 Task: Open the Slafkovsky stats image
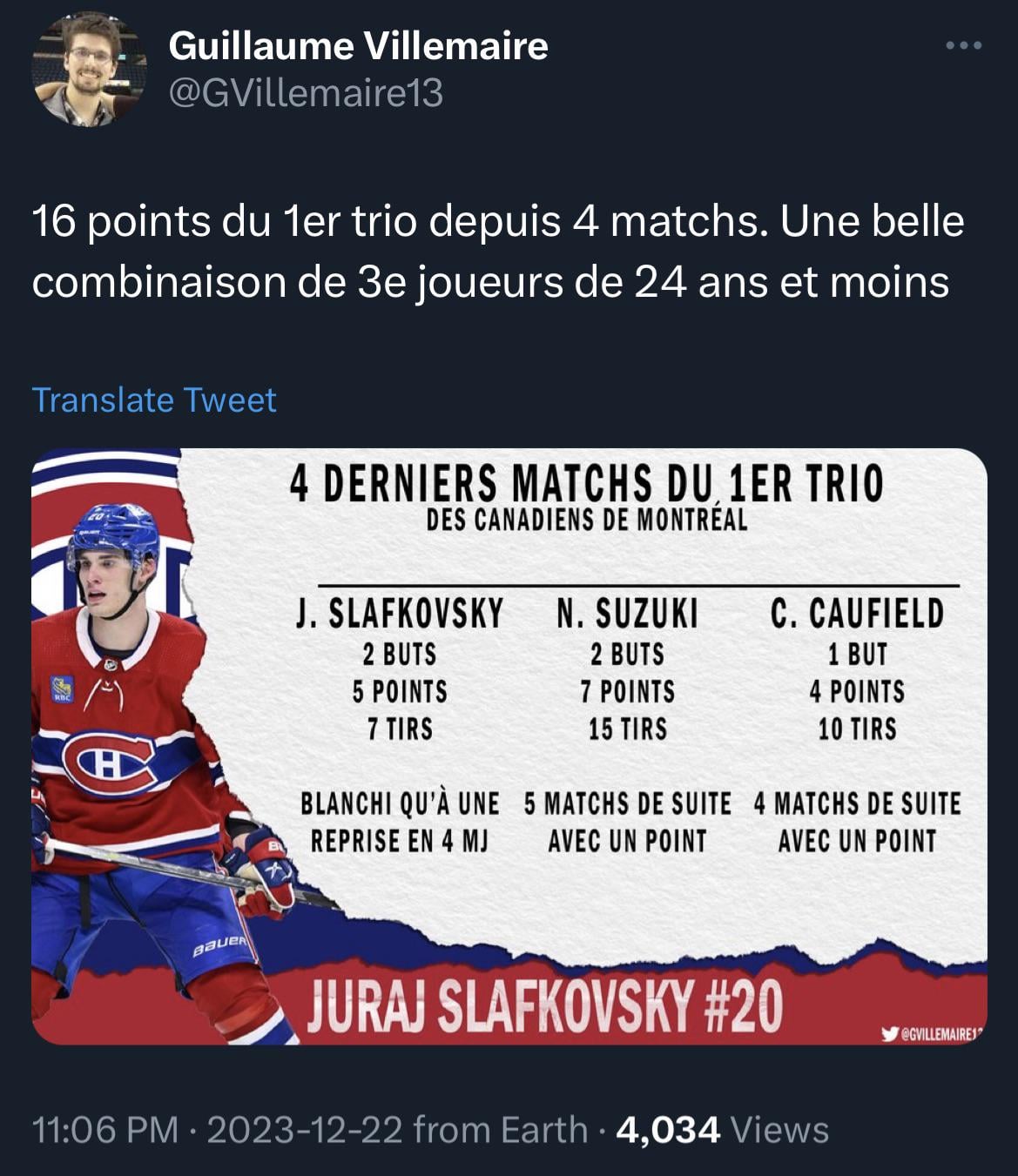tap(509, 746)
